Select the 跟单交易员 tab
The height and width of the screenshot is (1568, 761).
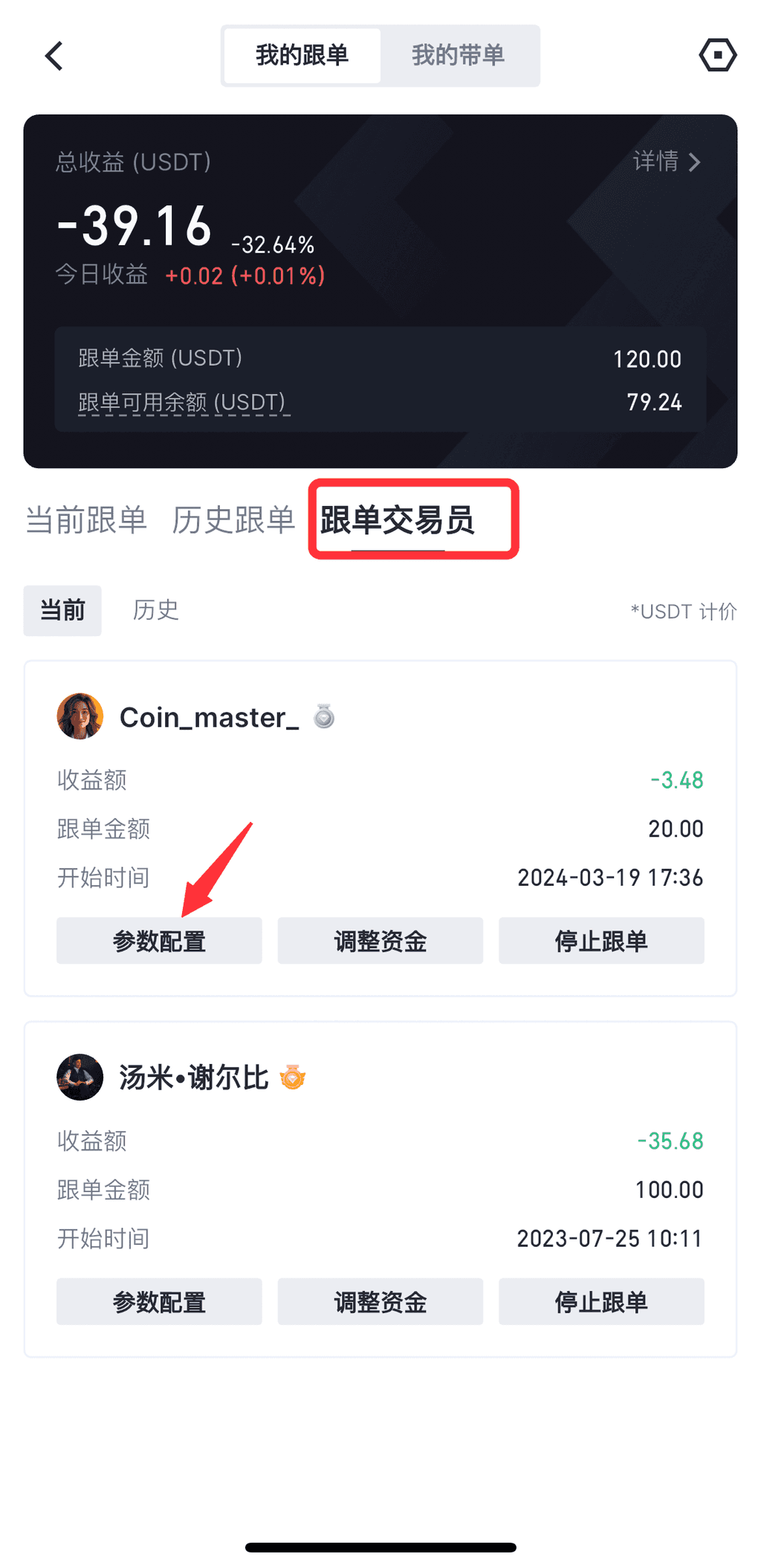coord(398,520)
